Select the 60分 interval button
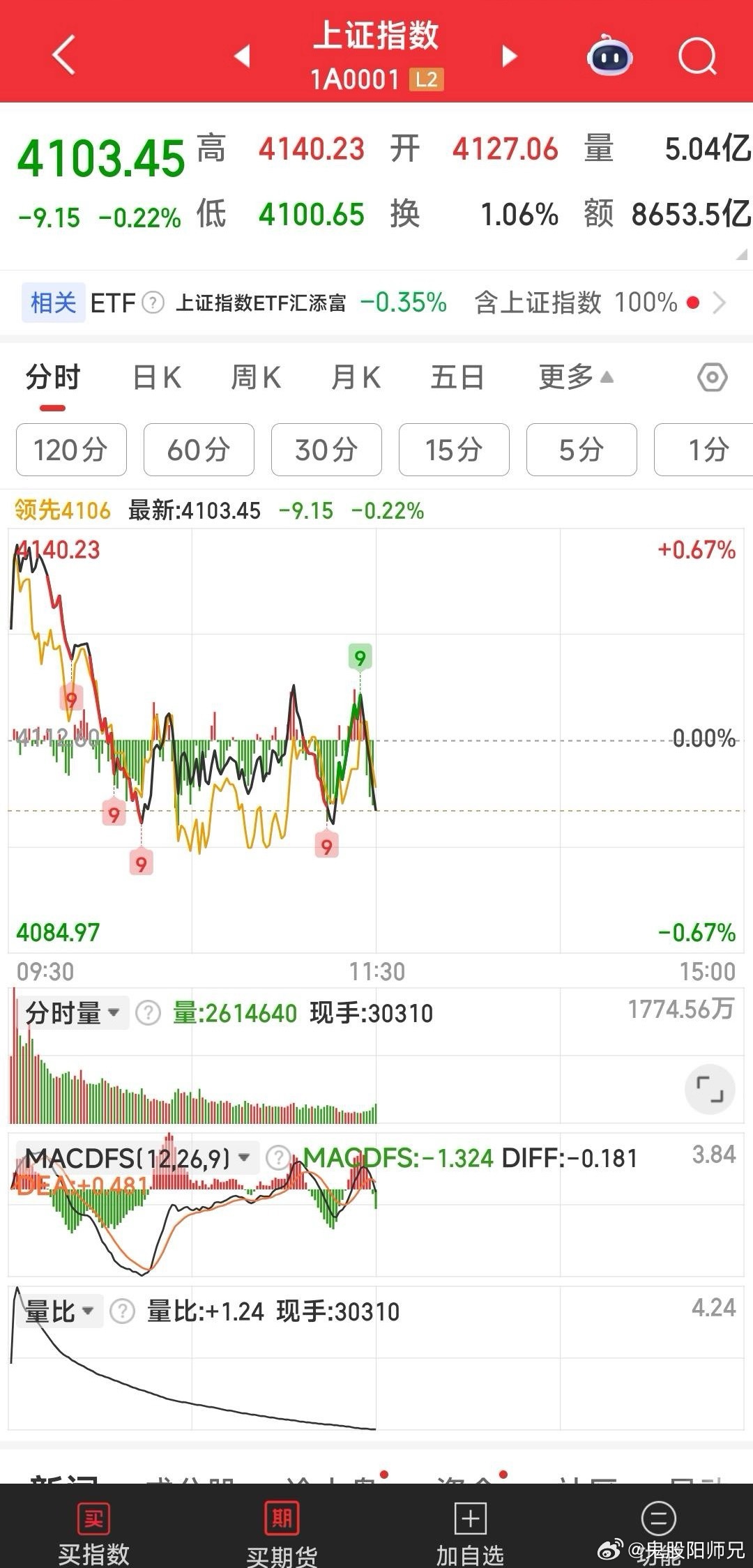Viewport: 753px width, 1568px height. 199,450
